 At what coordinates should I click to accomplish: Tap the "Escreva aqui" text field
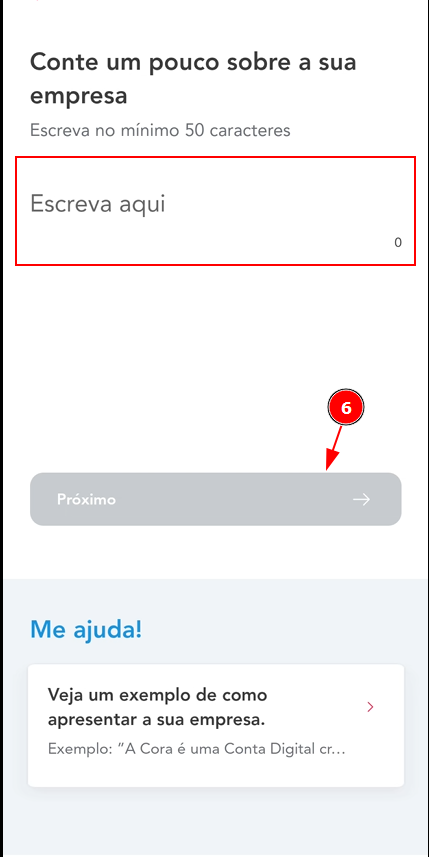(x=215, y=211)
